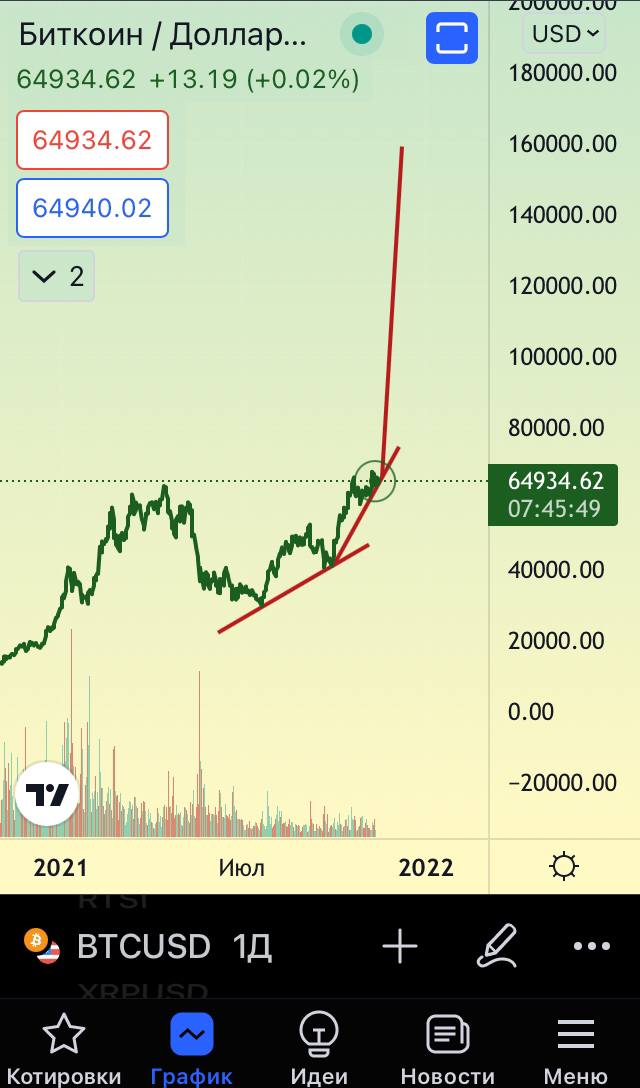Open the drawing tools pencil
Screen dimensions: 640x1088
click(496, 946)
